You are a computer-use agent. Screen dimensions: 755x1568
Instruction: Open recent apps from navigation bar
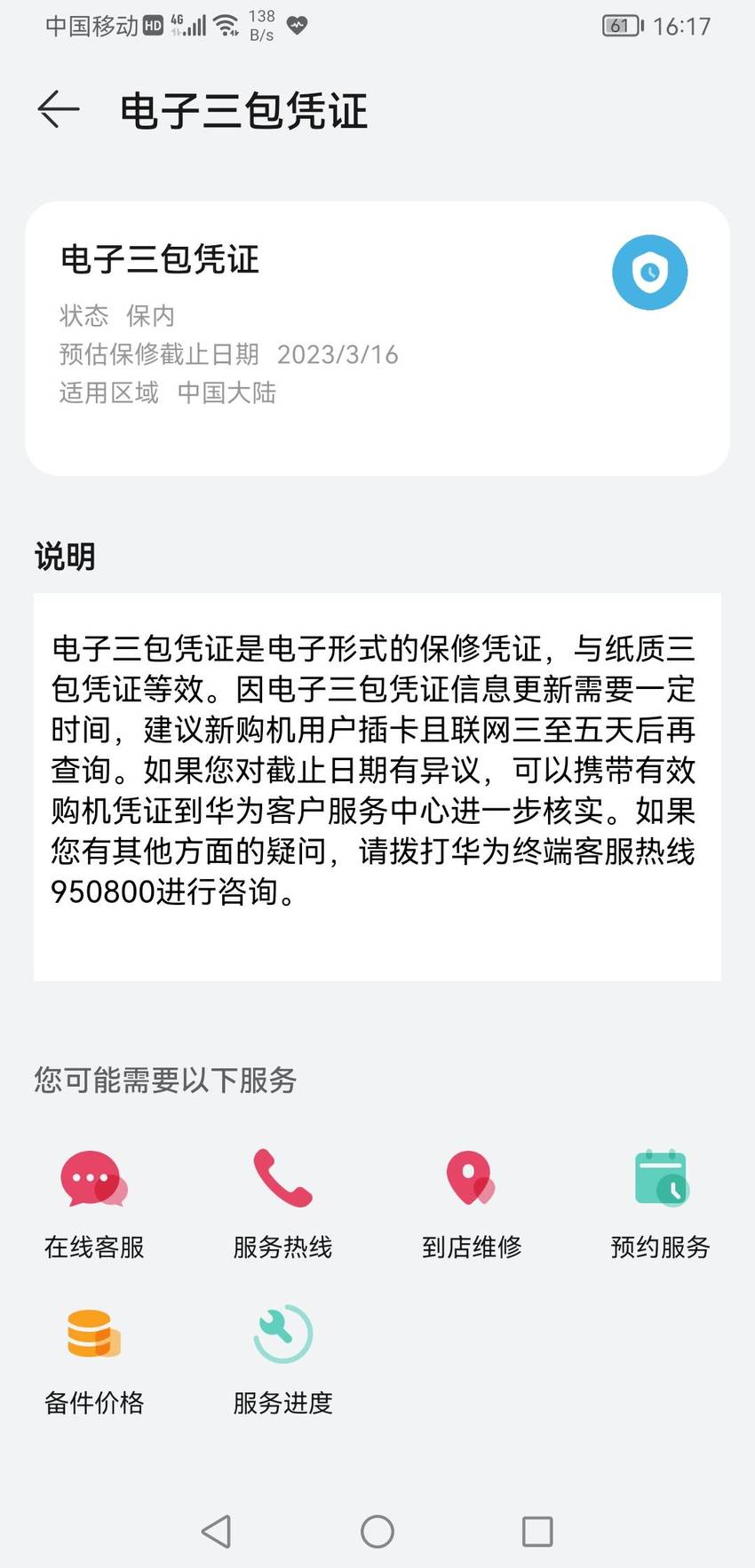[537, 1532]
